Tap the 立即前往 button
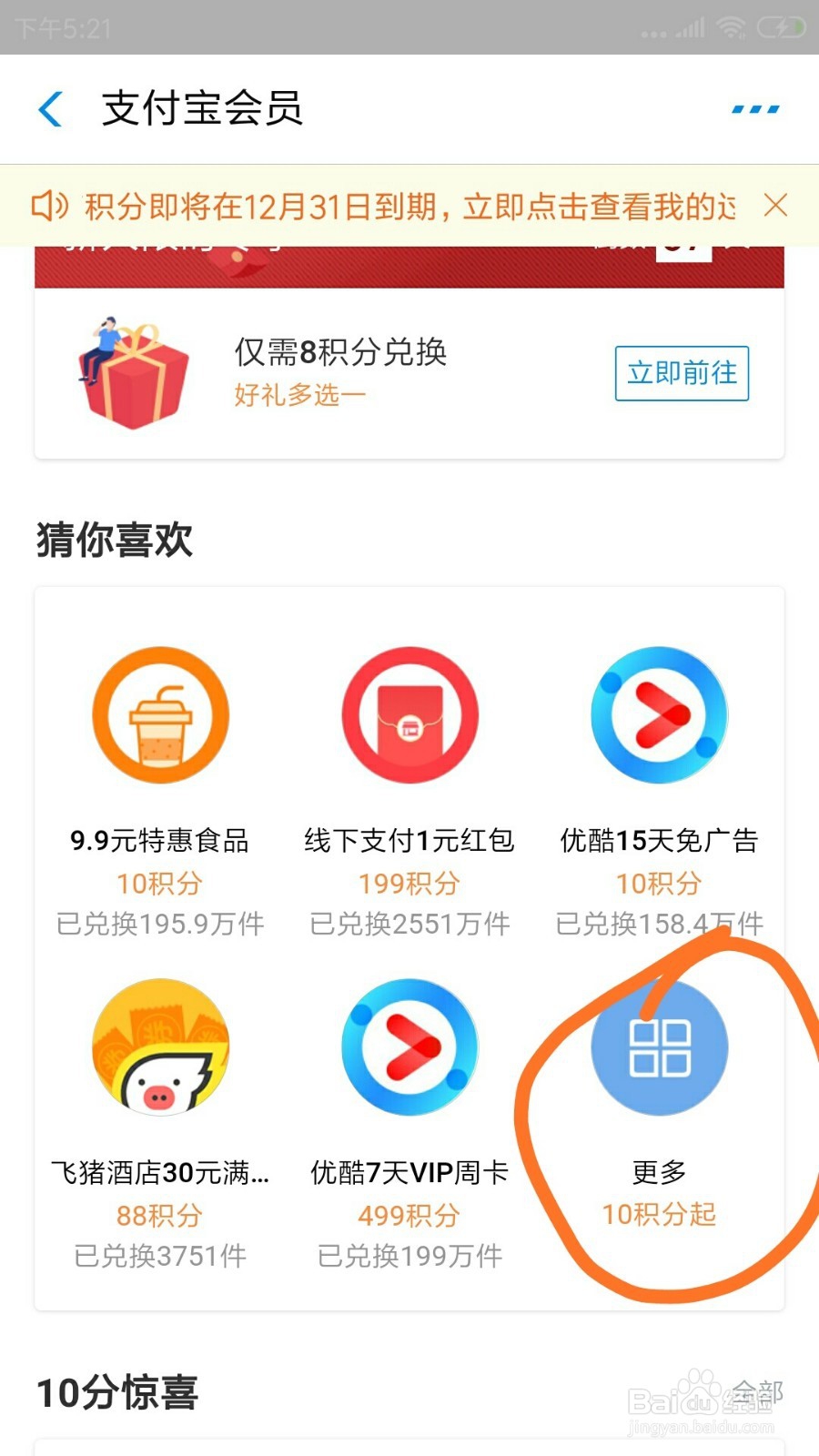Viewport: 819px width, 1456px height. (681, 373)
